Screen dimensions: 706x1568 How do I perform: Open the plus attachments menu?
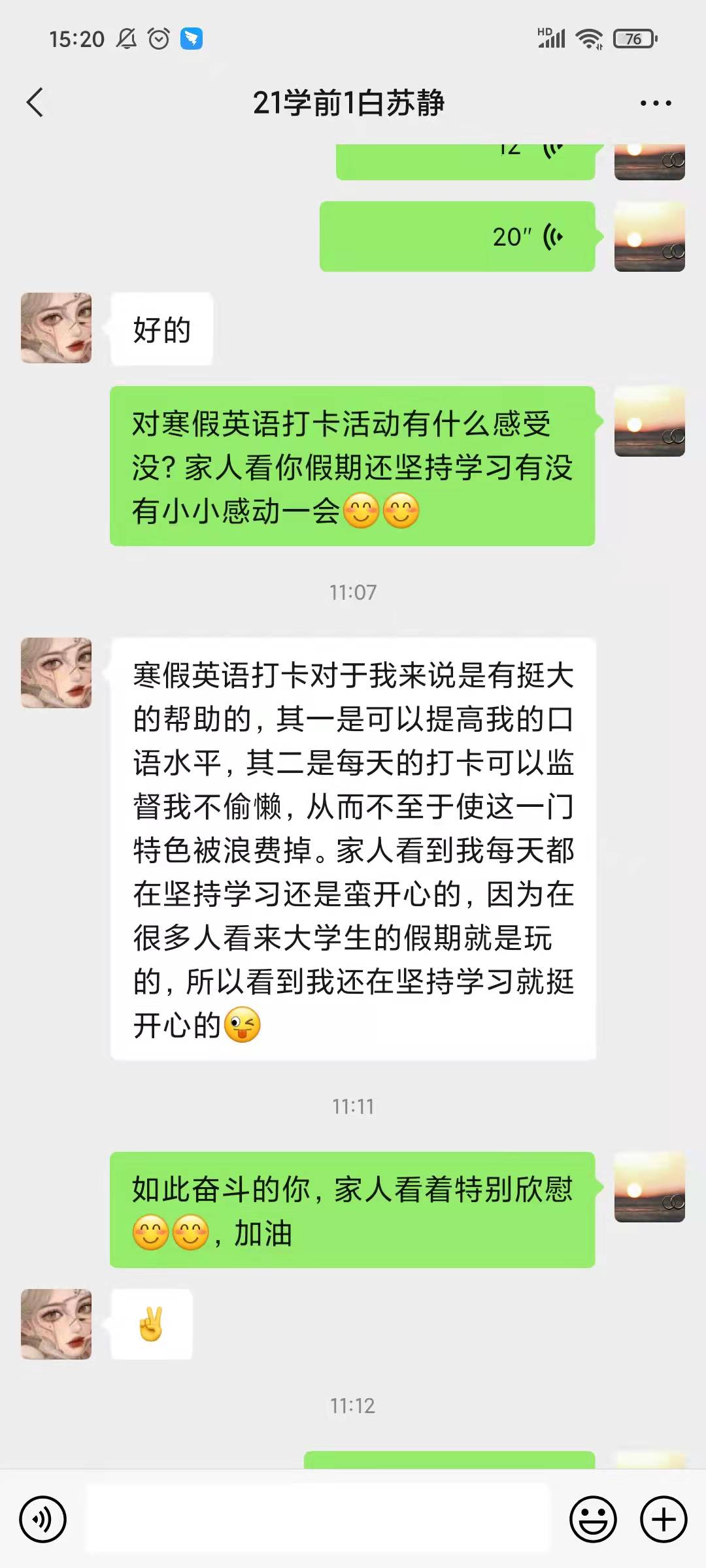pos(663,1519)
